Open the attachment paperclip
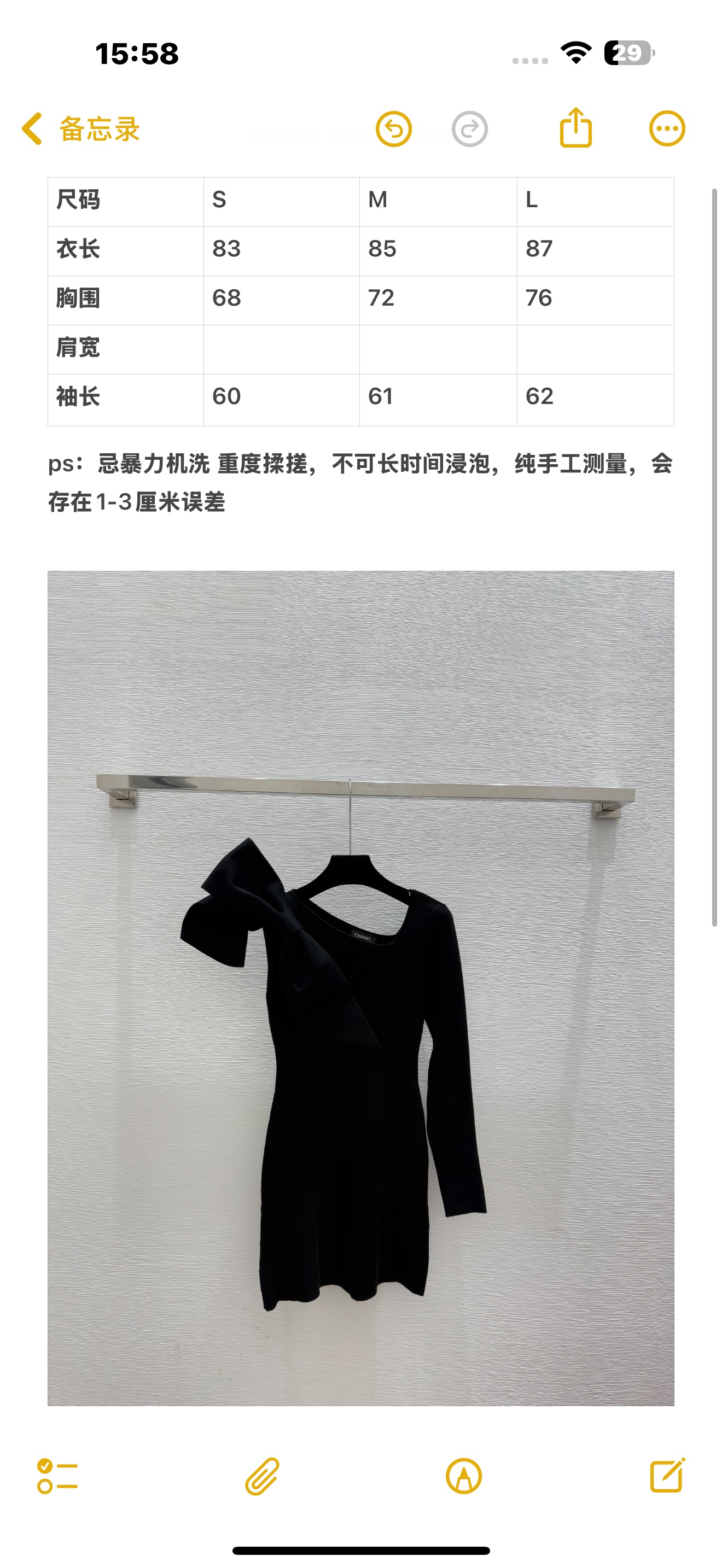This screenshot has height=1568, width=722. tap(262, 1476)
